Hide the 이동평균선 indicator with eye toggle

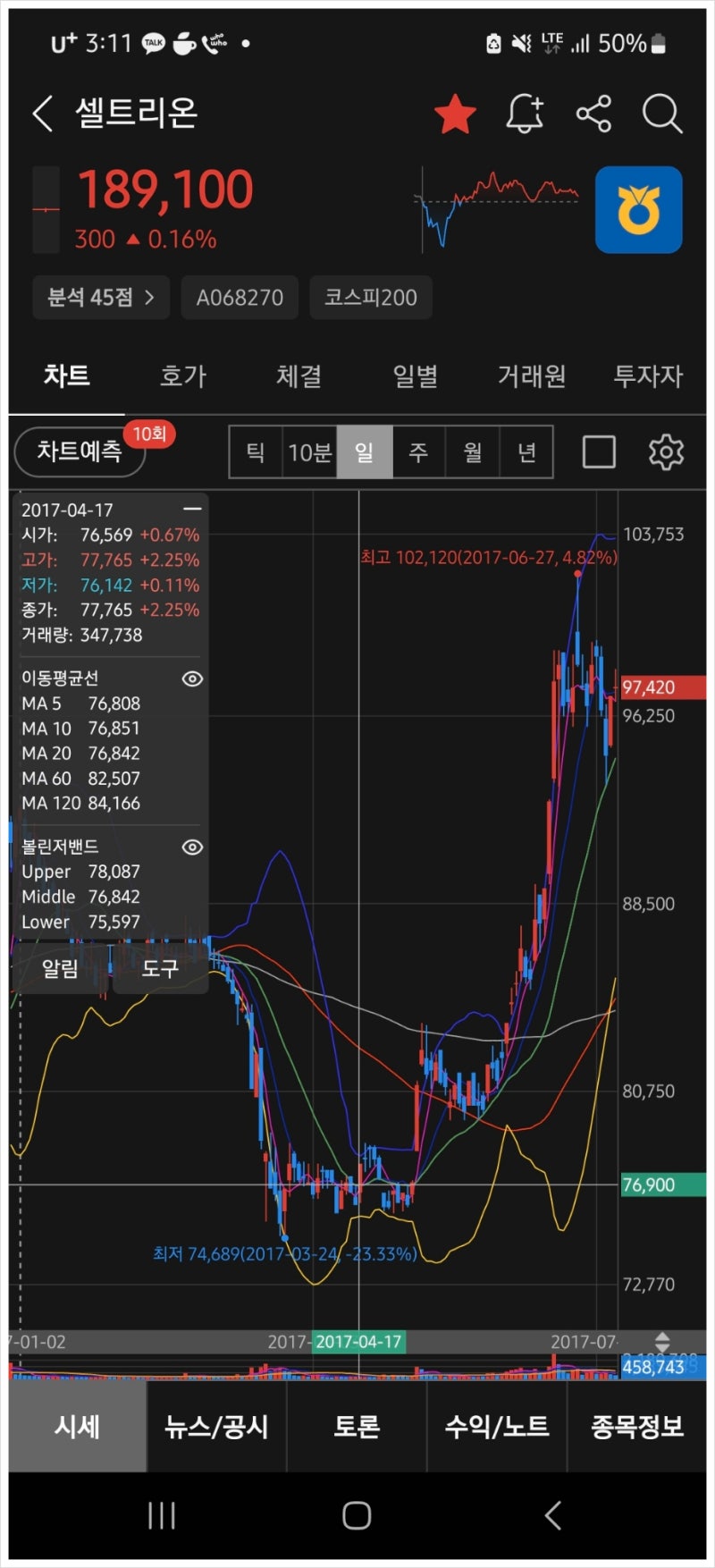pos(191,679)
